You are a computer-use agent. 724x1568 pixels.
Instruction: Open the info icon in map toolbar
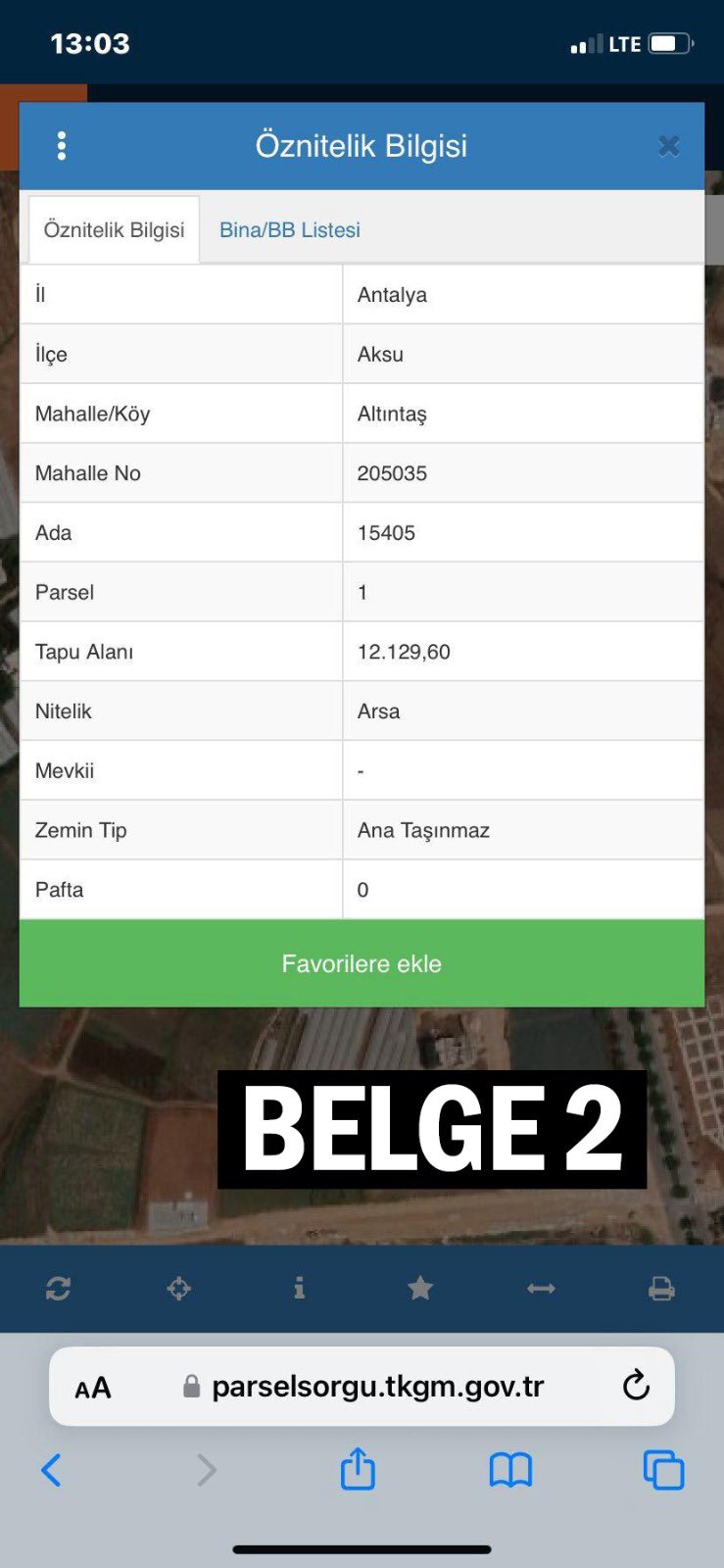[x=299, y=1289]
